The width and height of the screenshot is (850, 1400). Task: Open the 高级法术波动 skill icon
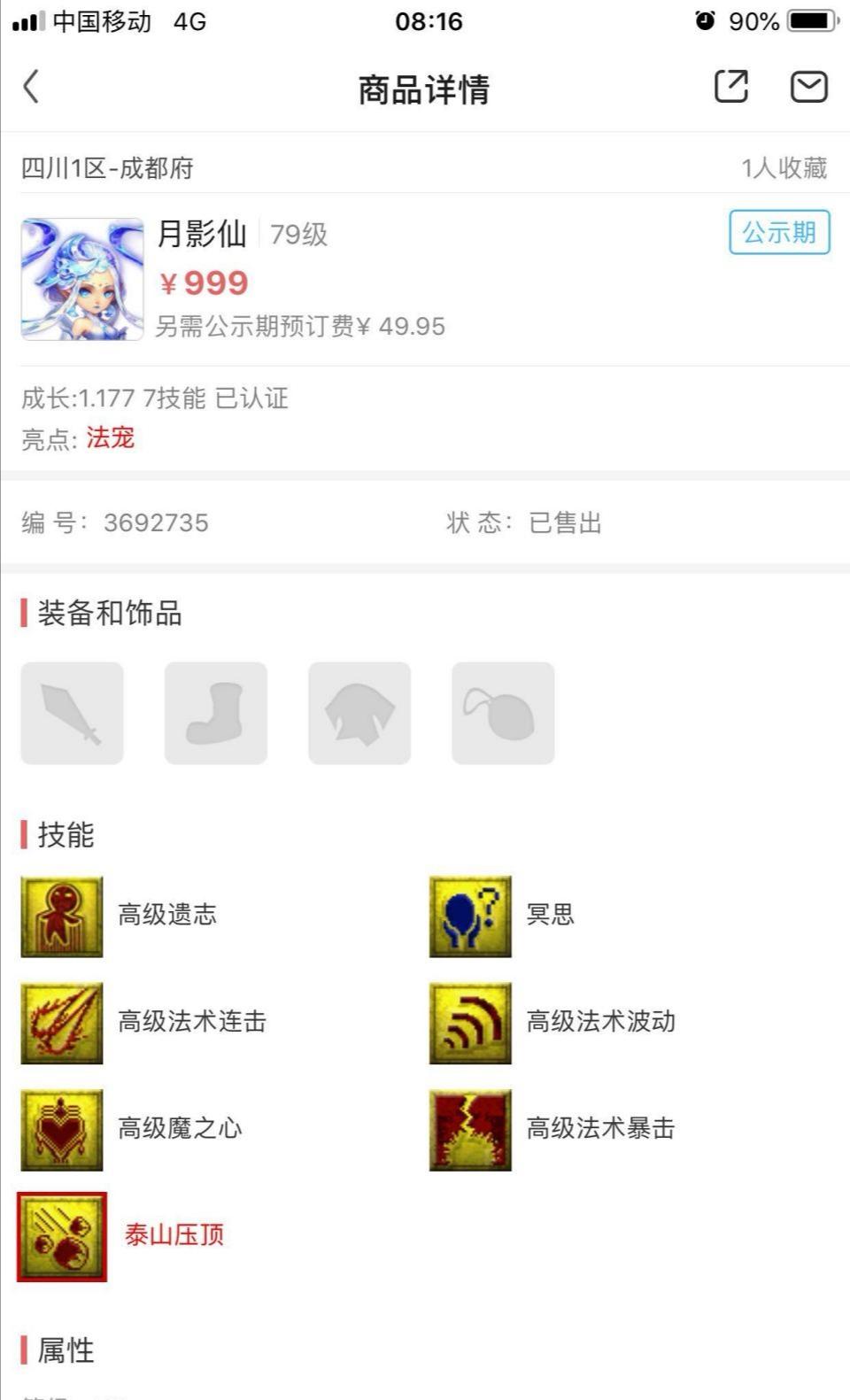coord(470,1023)
